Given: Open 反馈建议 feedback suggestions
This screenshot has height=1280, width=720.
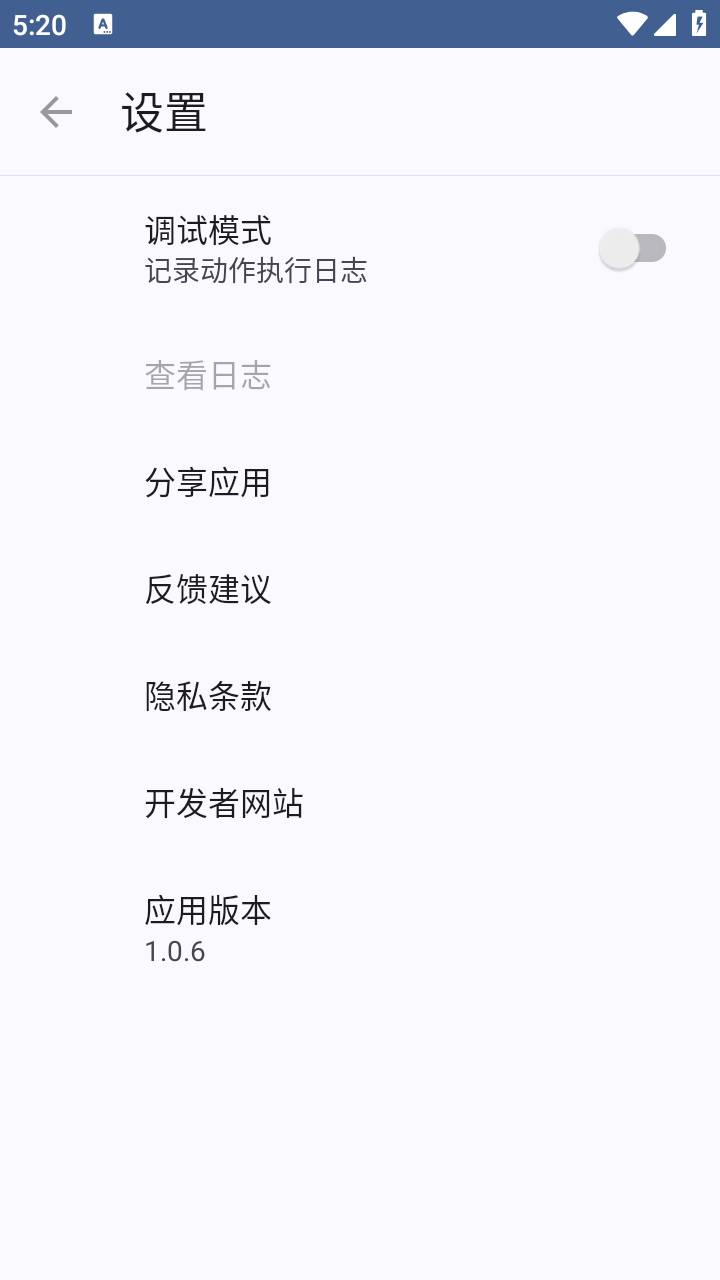Looking at the screenshot, I should coord(206,590).
